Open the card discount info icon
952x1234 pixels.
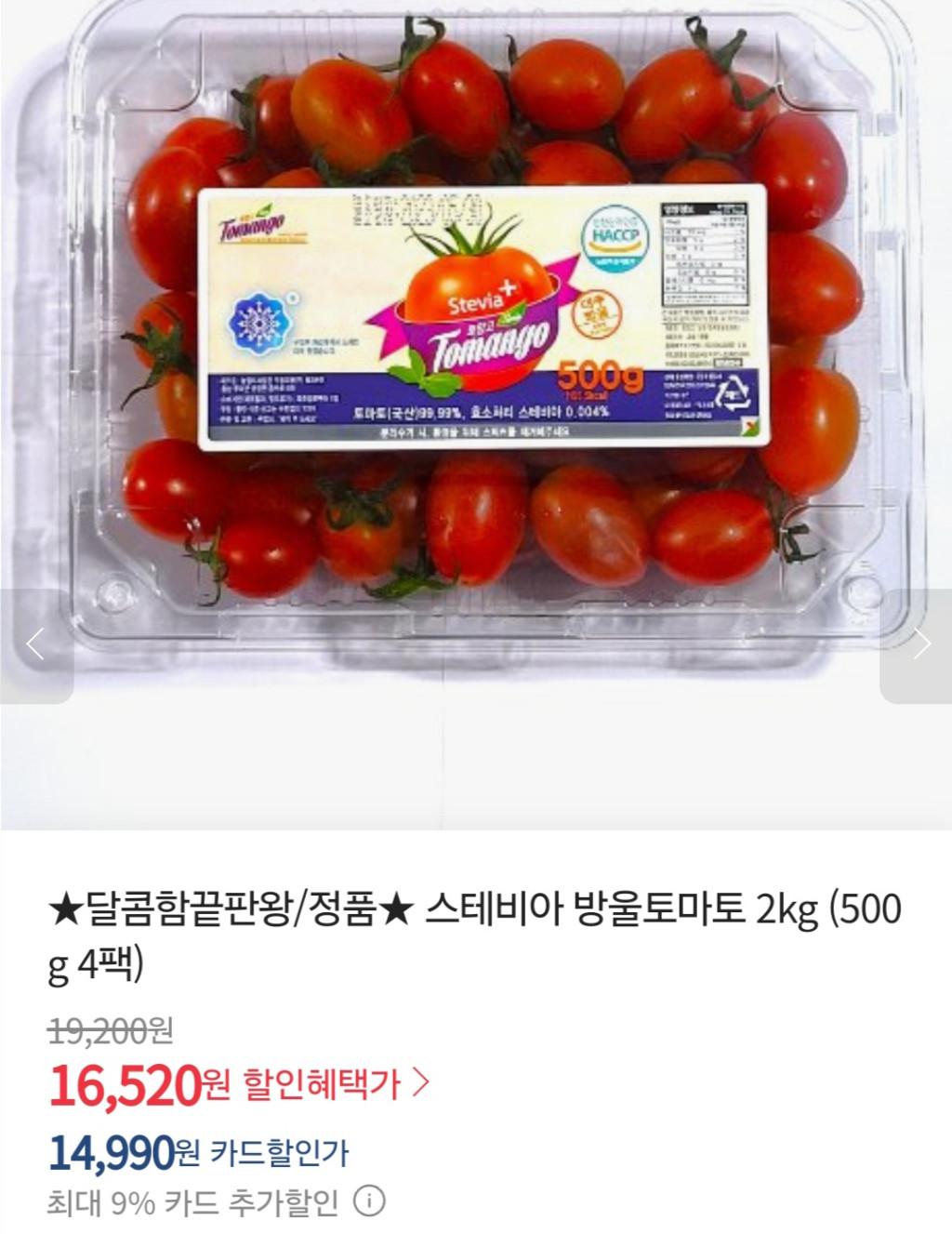369,1201
